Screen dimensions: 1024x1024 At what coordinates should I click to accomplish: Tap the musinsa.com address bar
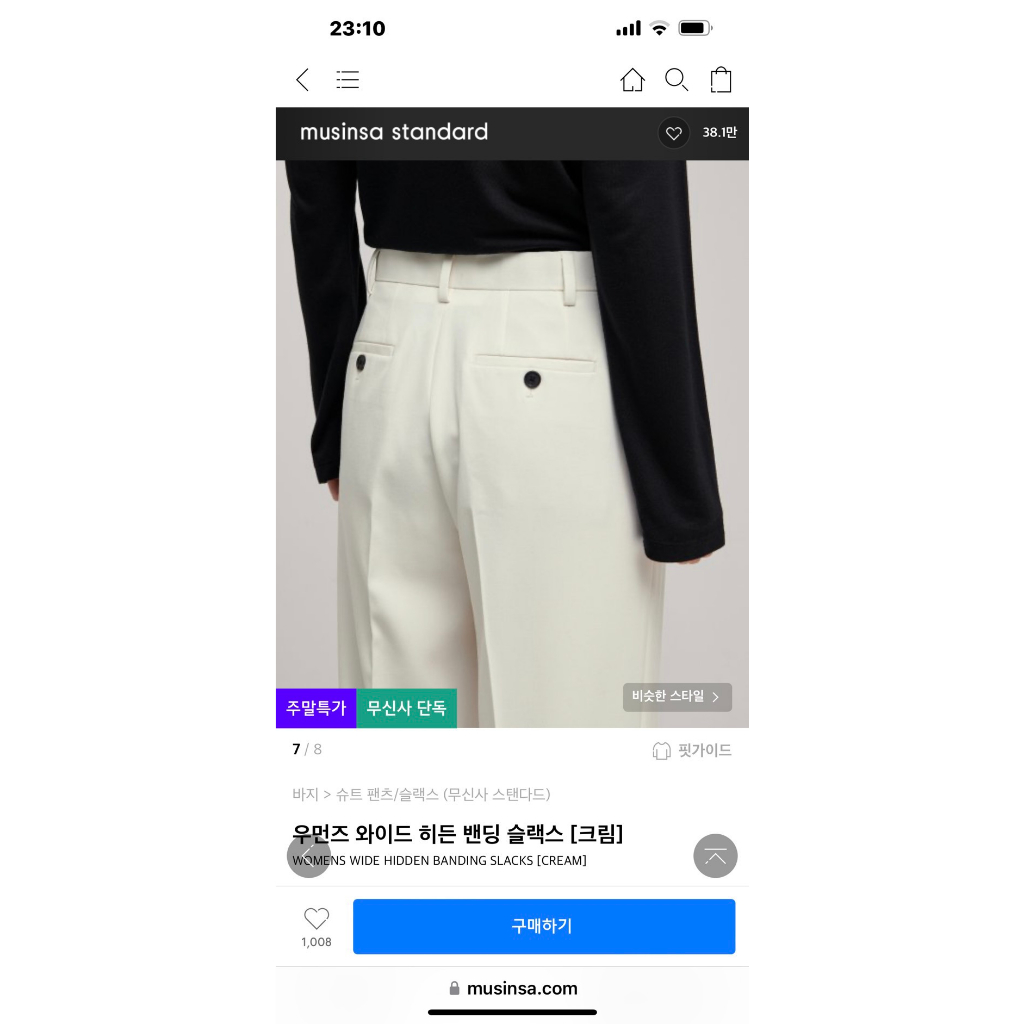click(x=513, y=988)
